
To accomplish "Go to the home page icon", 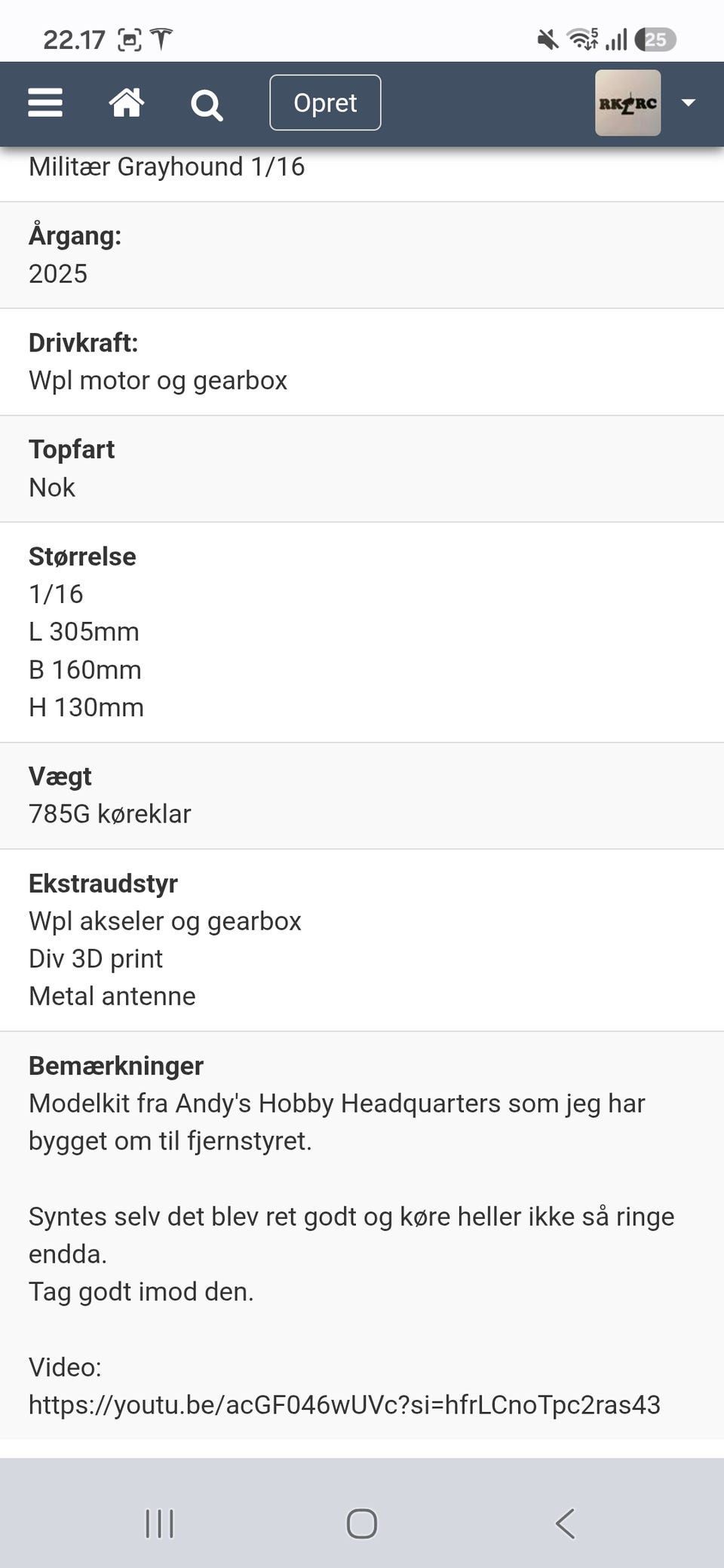I will tap(127, 103).
